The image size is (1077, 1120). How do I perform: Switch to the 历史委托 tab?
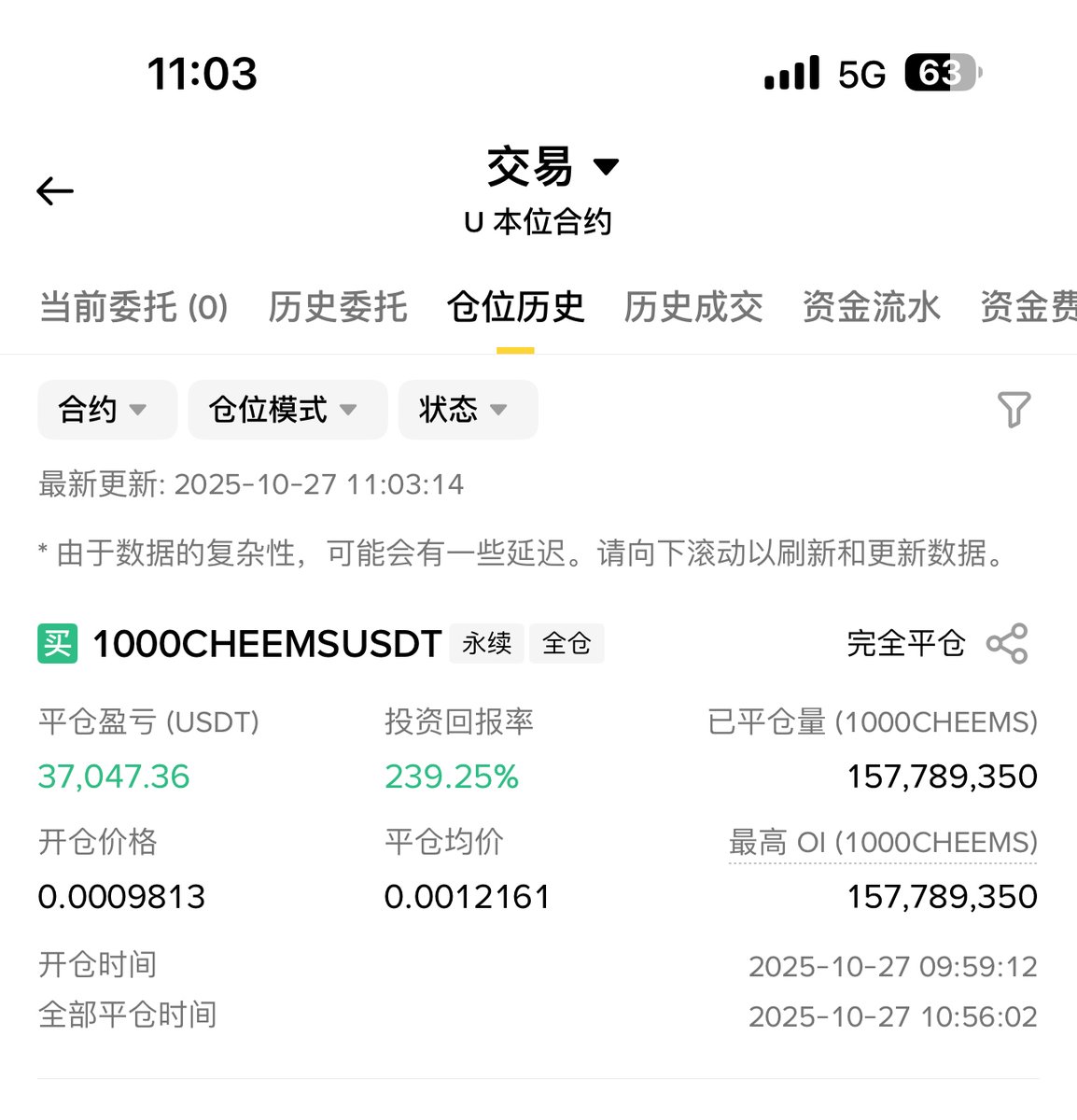click(x=338, y=307)
